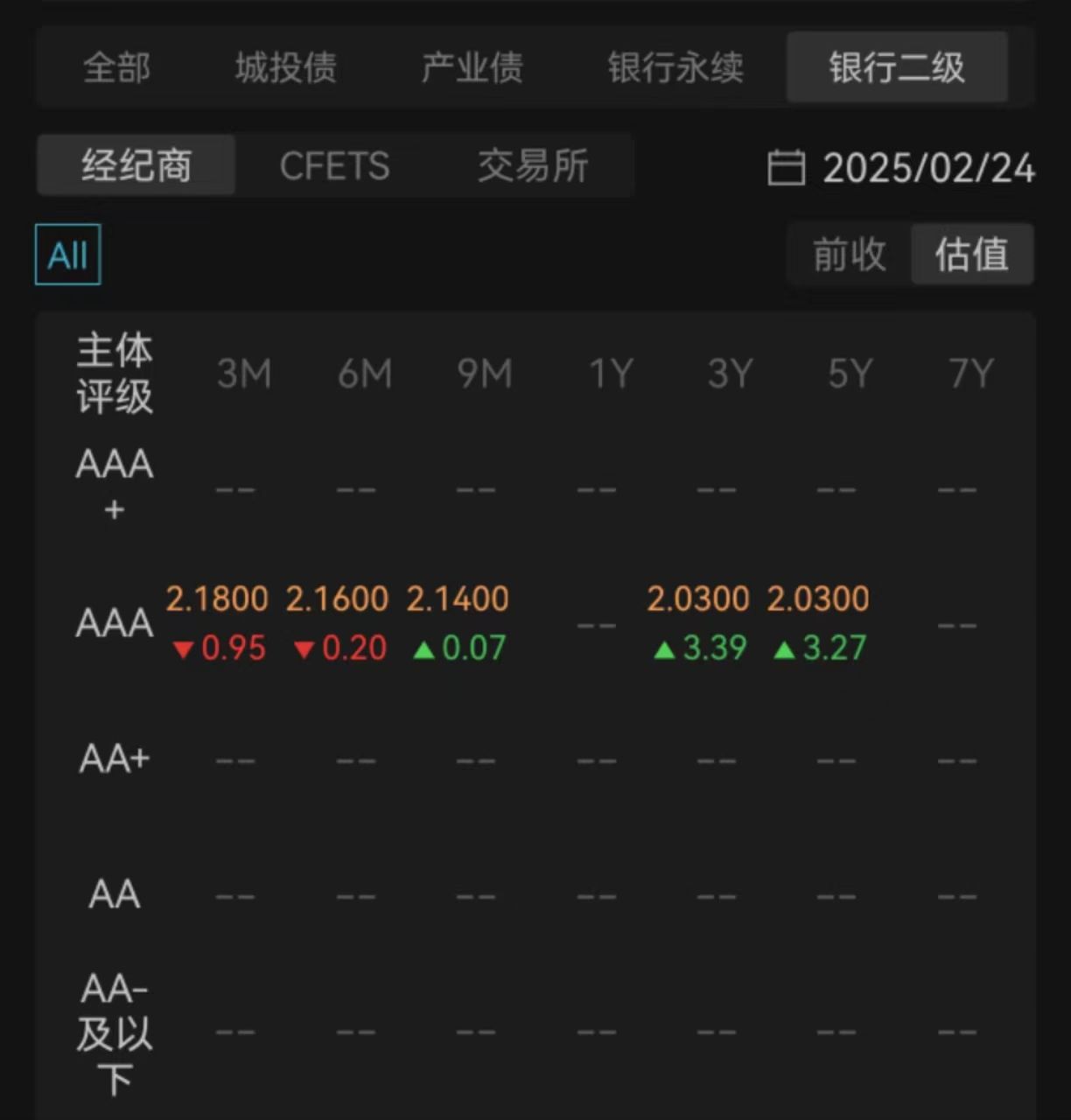Screen dimensions: 1071x1120
Task: Toggle the All rating filter
Action: click(67, 255)
